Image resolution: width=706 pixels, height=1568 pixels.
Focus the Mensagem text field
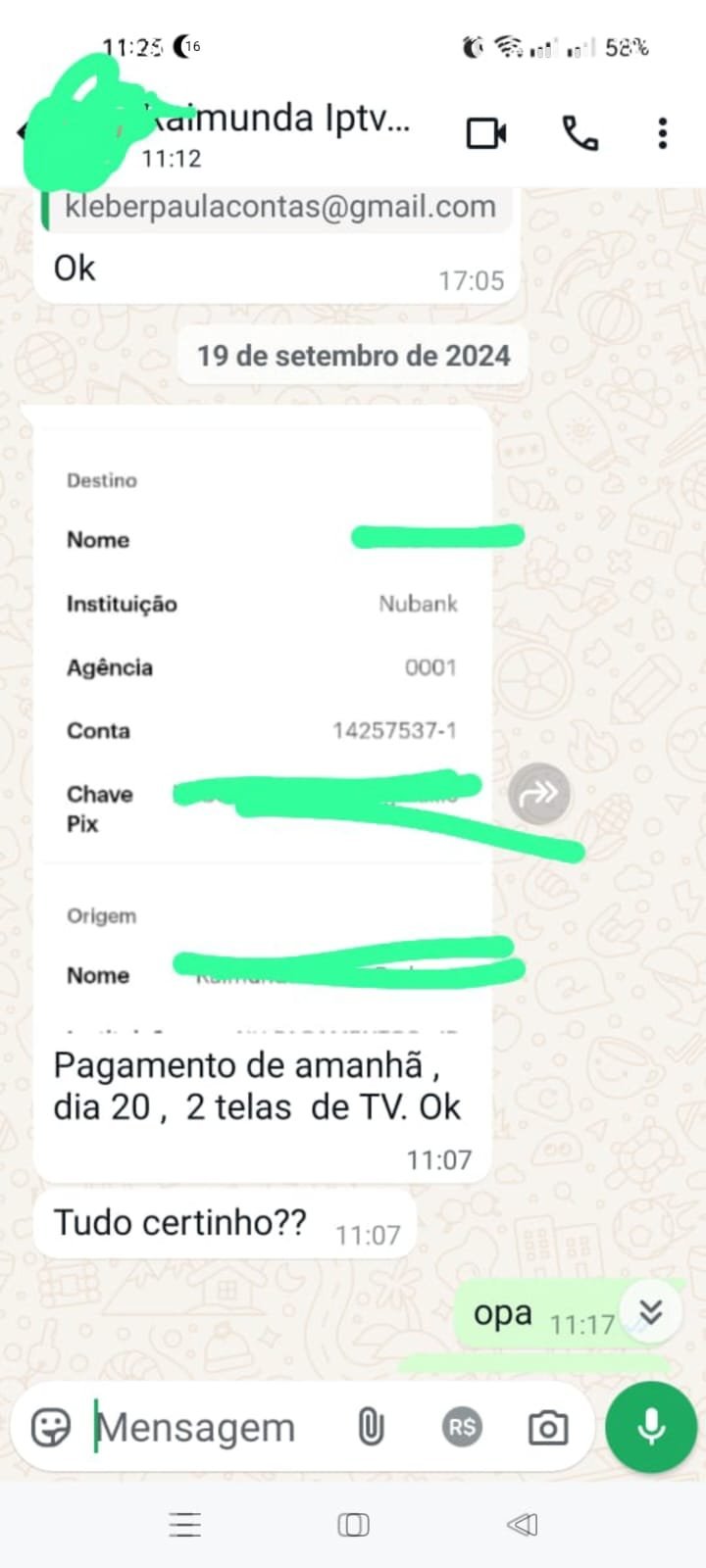click(x=216, y=1428)
